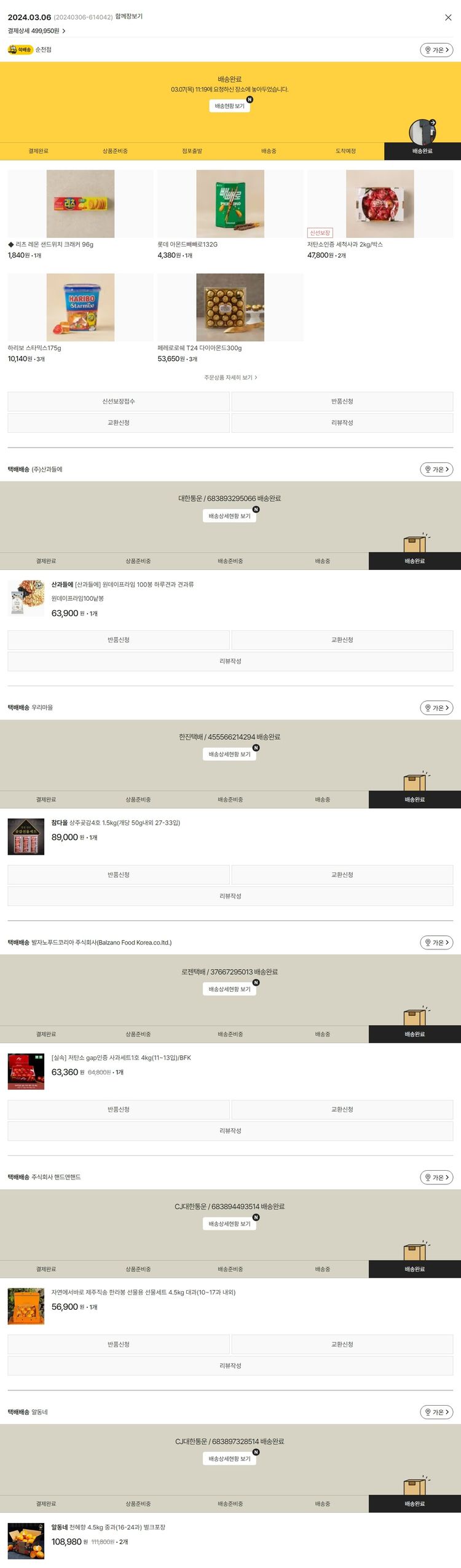Open 하리보 스타믹스175g product
The width and height of the screenshot is (461, 1568).
(x=80, y=307)
